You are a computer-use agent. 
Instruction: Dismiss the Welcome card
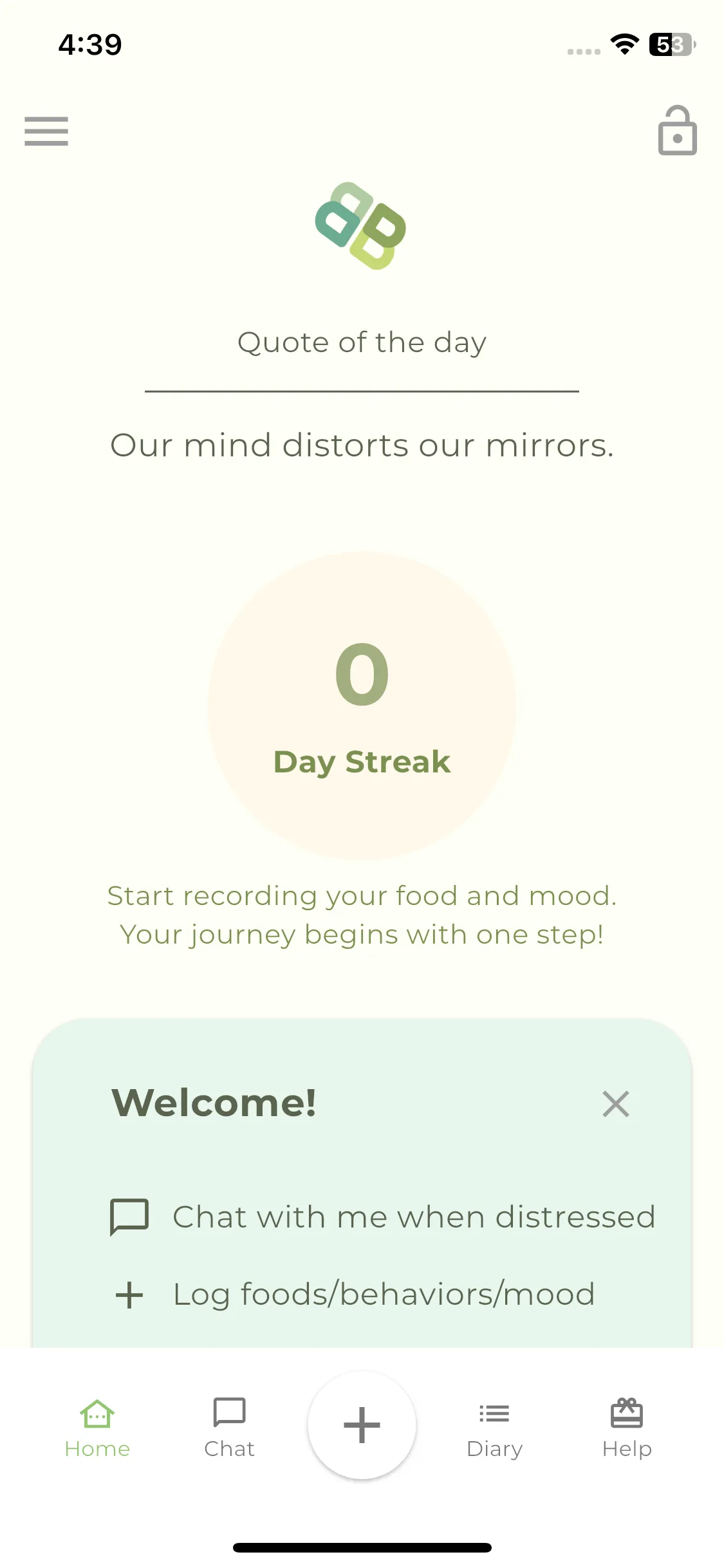(615, 1104)
